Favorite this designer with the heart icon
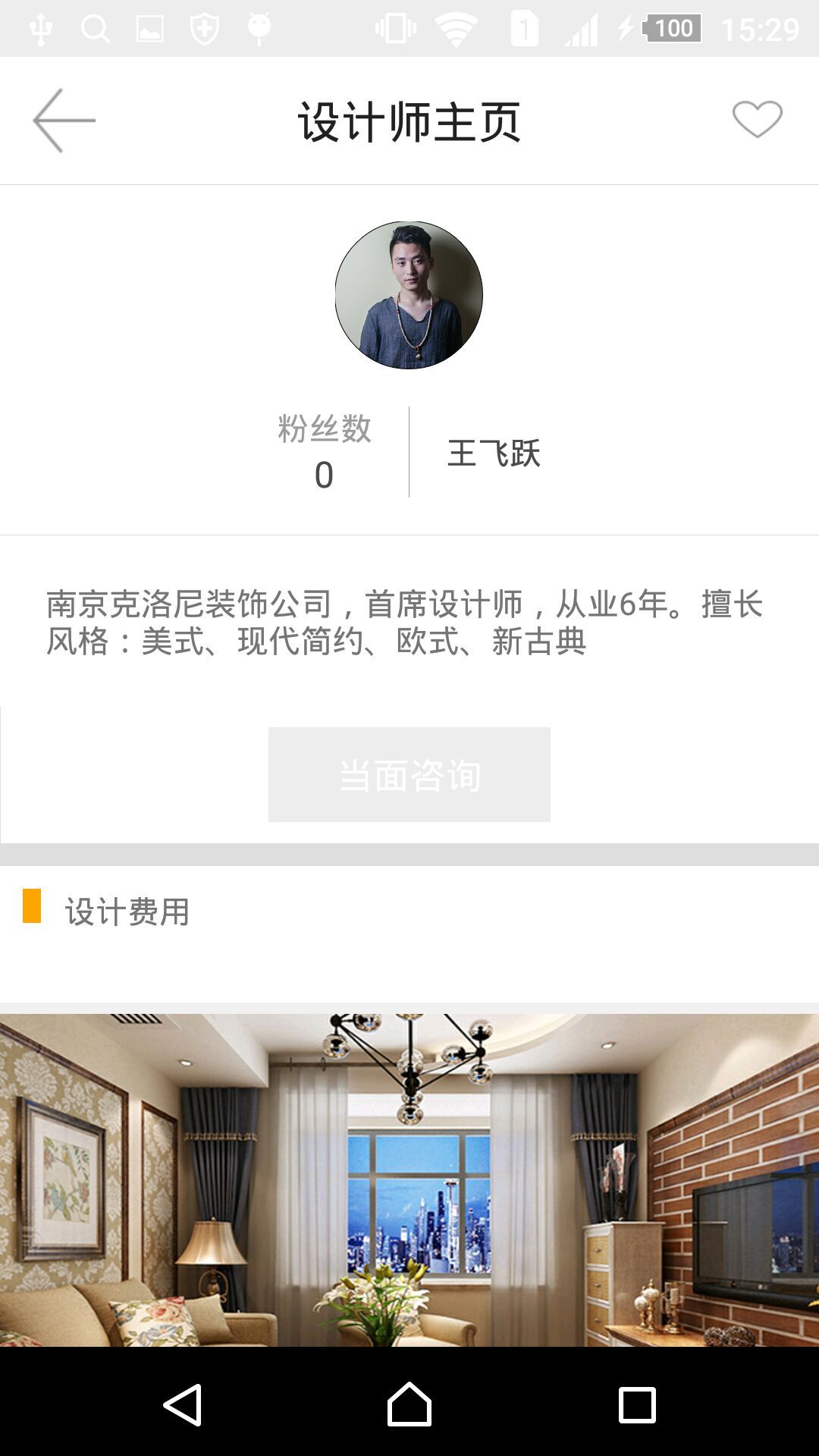This screenshot has height=1456, width=819. [757, 120]
